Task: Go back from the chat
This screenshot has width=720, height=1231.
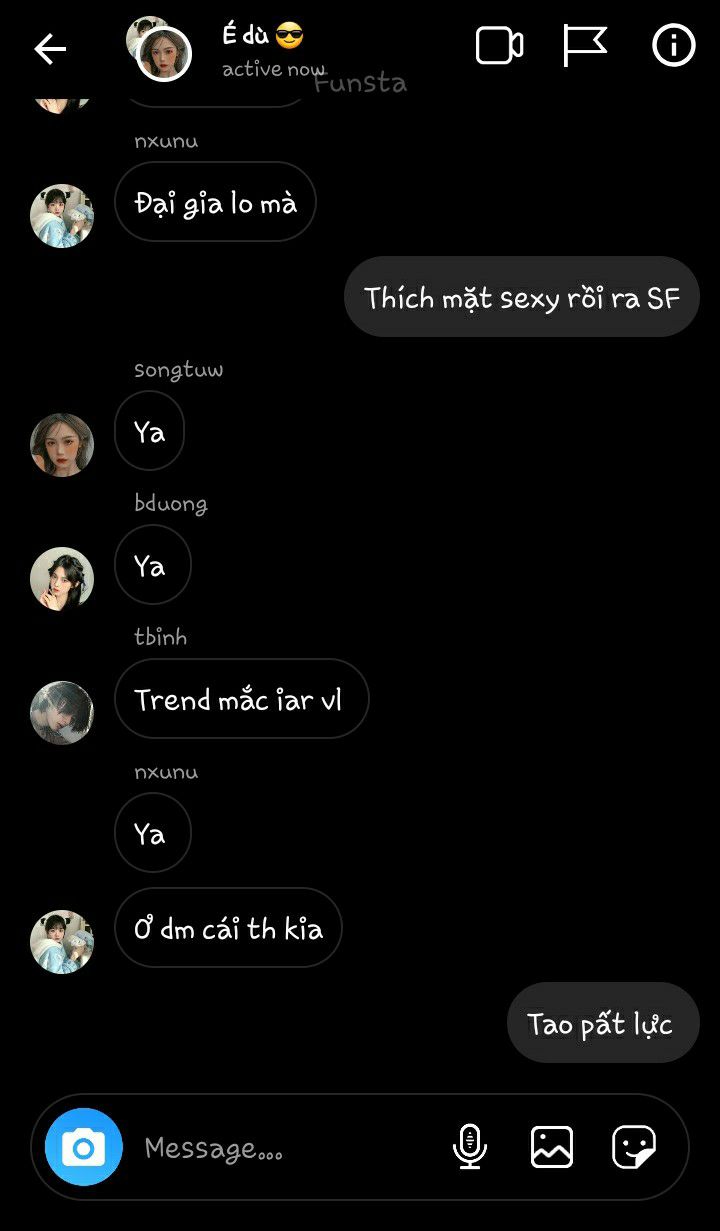Action: [x=50, y=48]
